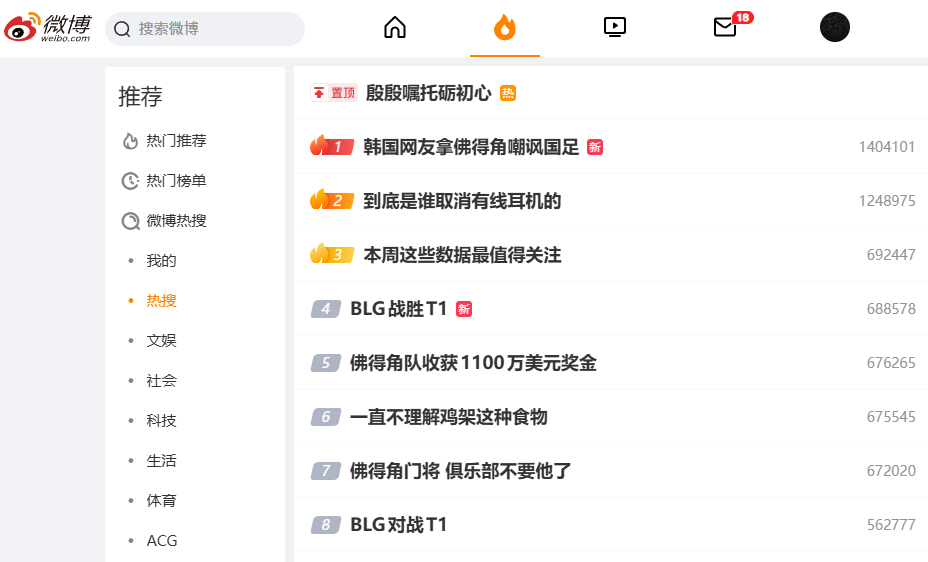Open the 我的 hot search list

(x=162, y=261)
